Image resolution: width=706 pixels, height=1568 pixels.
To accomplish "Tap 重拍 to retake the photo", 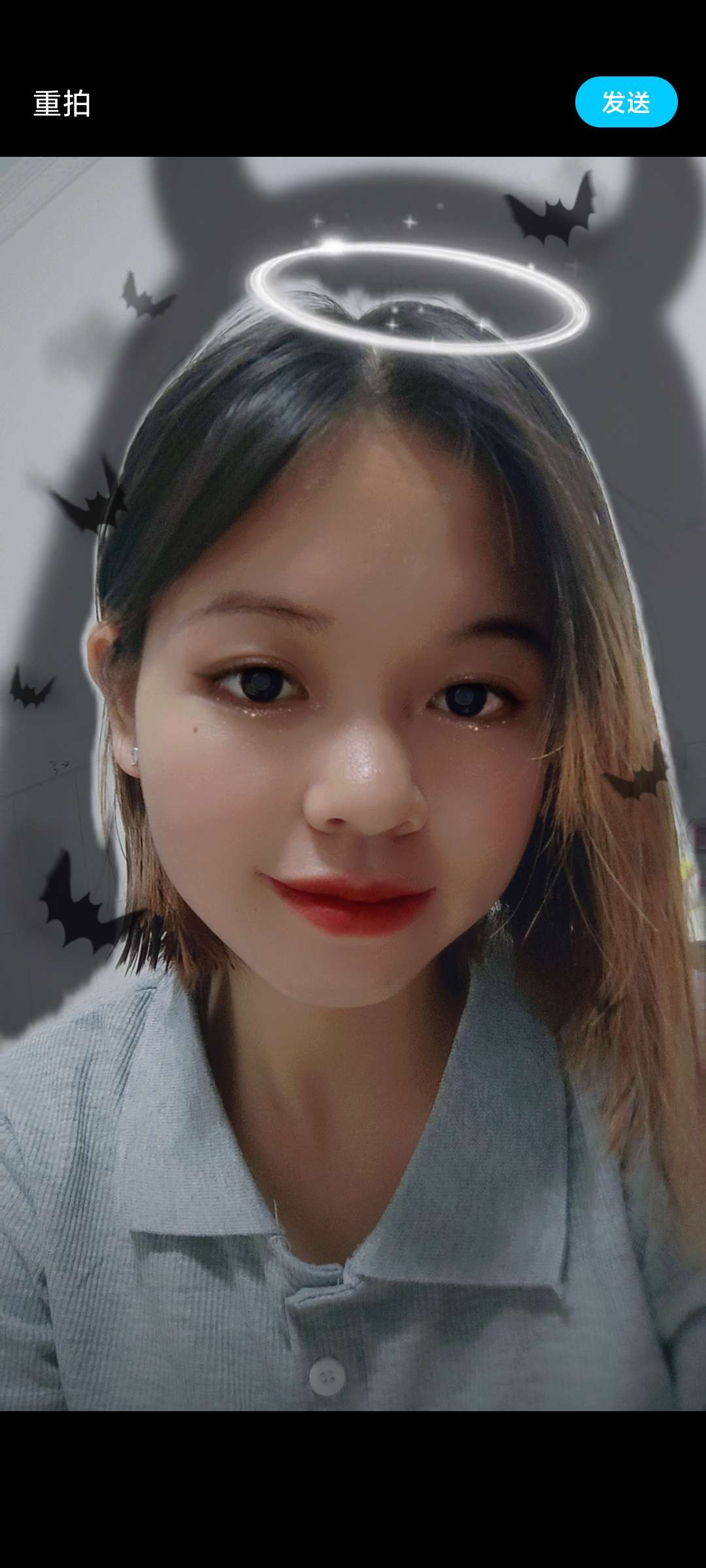I will pos(62,104).
